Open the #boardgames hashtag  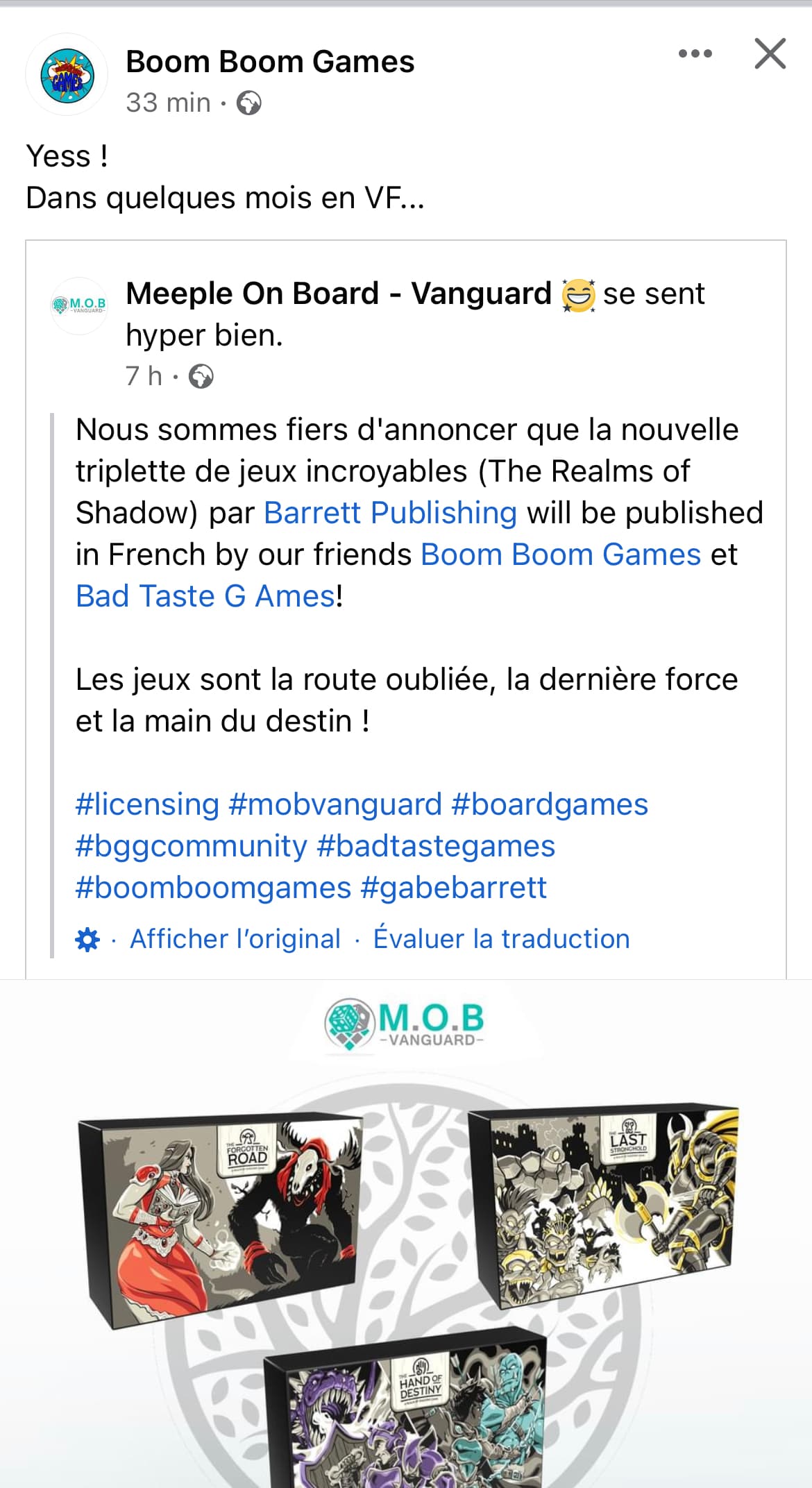[x=550, y=804]
